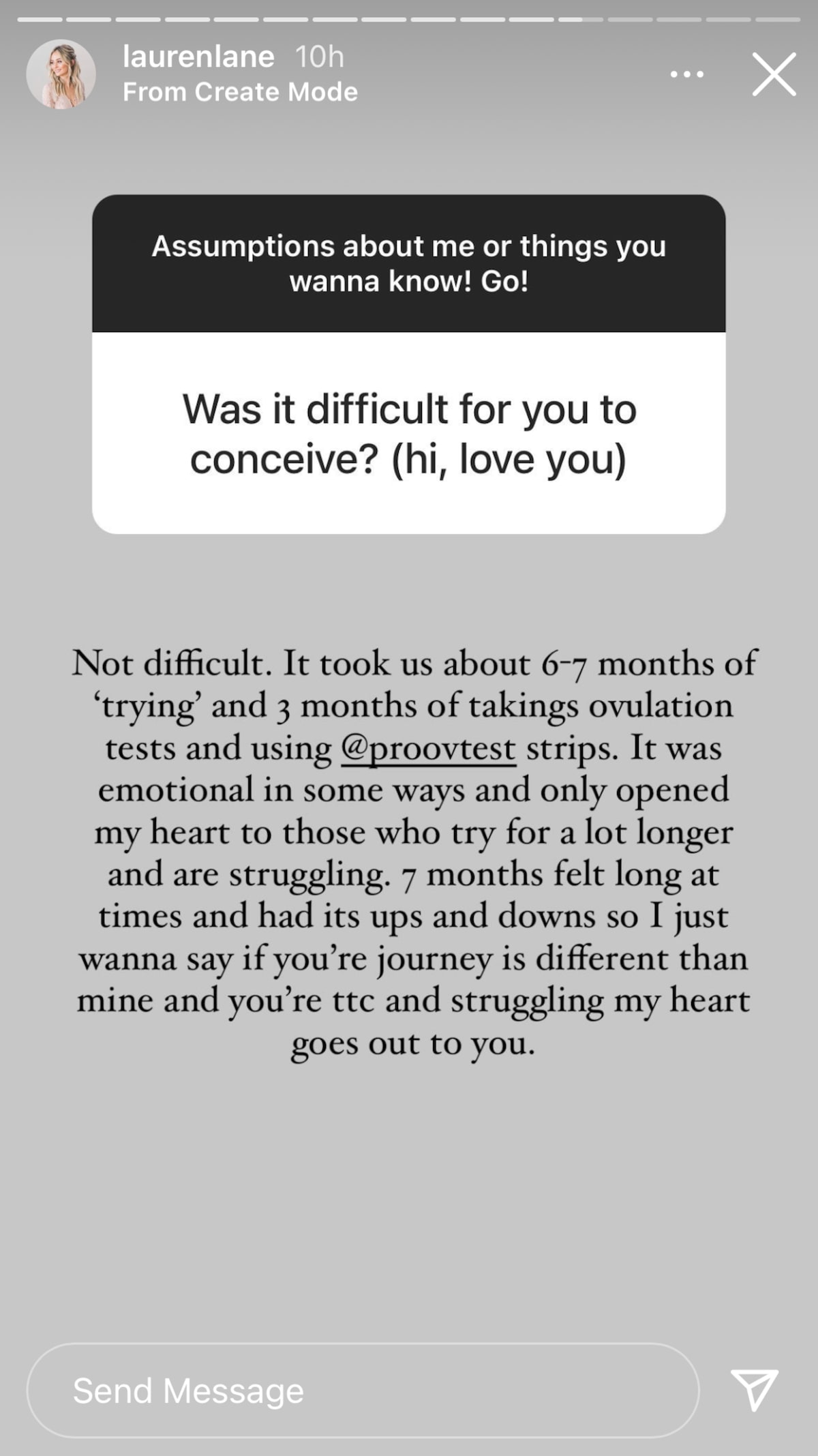Open the three-dot story options menu

pyautogui.click(x=686, y=74)
